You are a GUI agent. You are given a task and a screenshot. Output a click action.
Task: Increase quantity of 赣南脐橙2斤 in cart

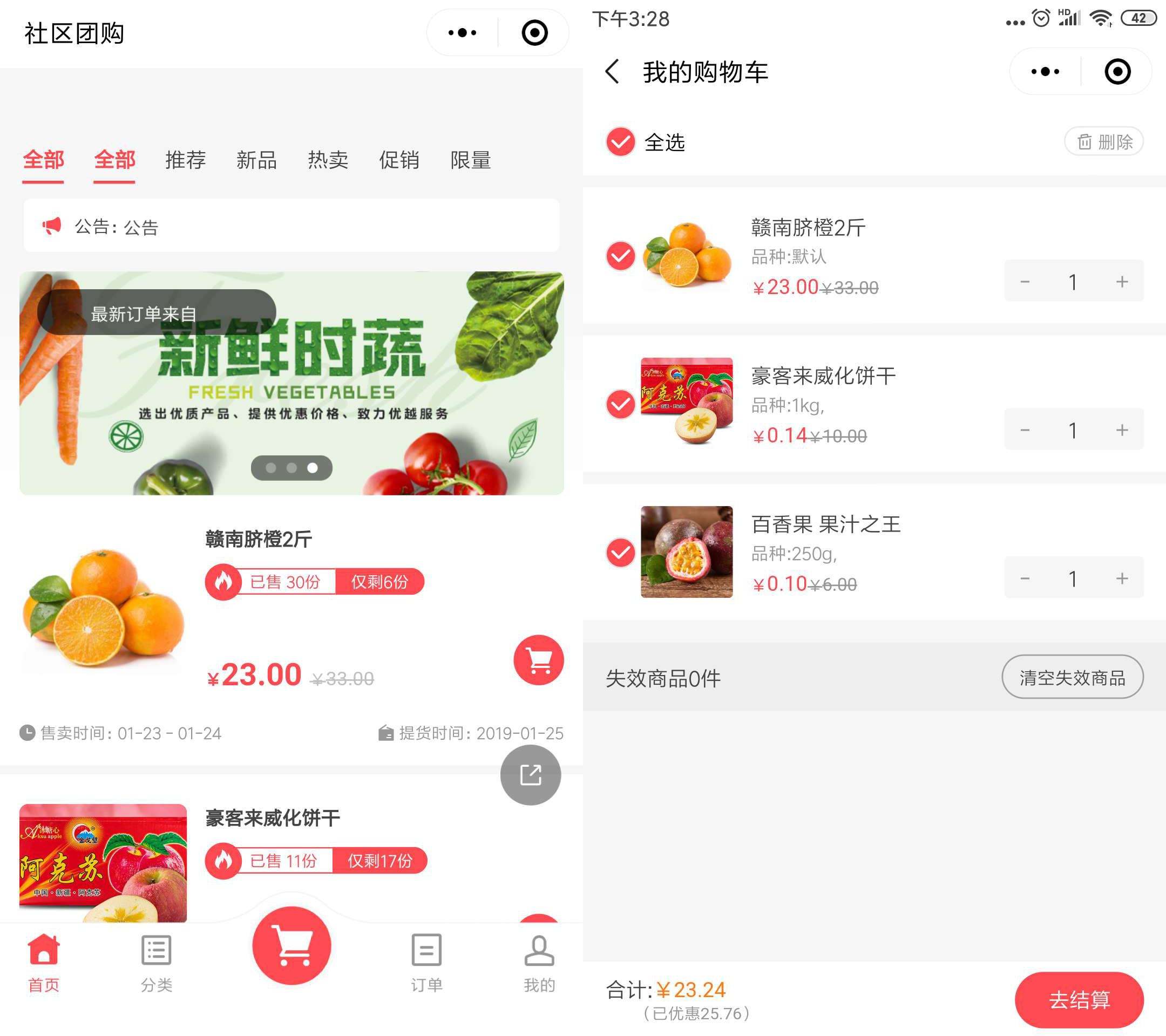pos(1122,282)
